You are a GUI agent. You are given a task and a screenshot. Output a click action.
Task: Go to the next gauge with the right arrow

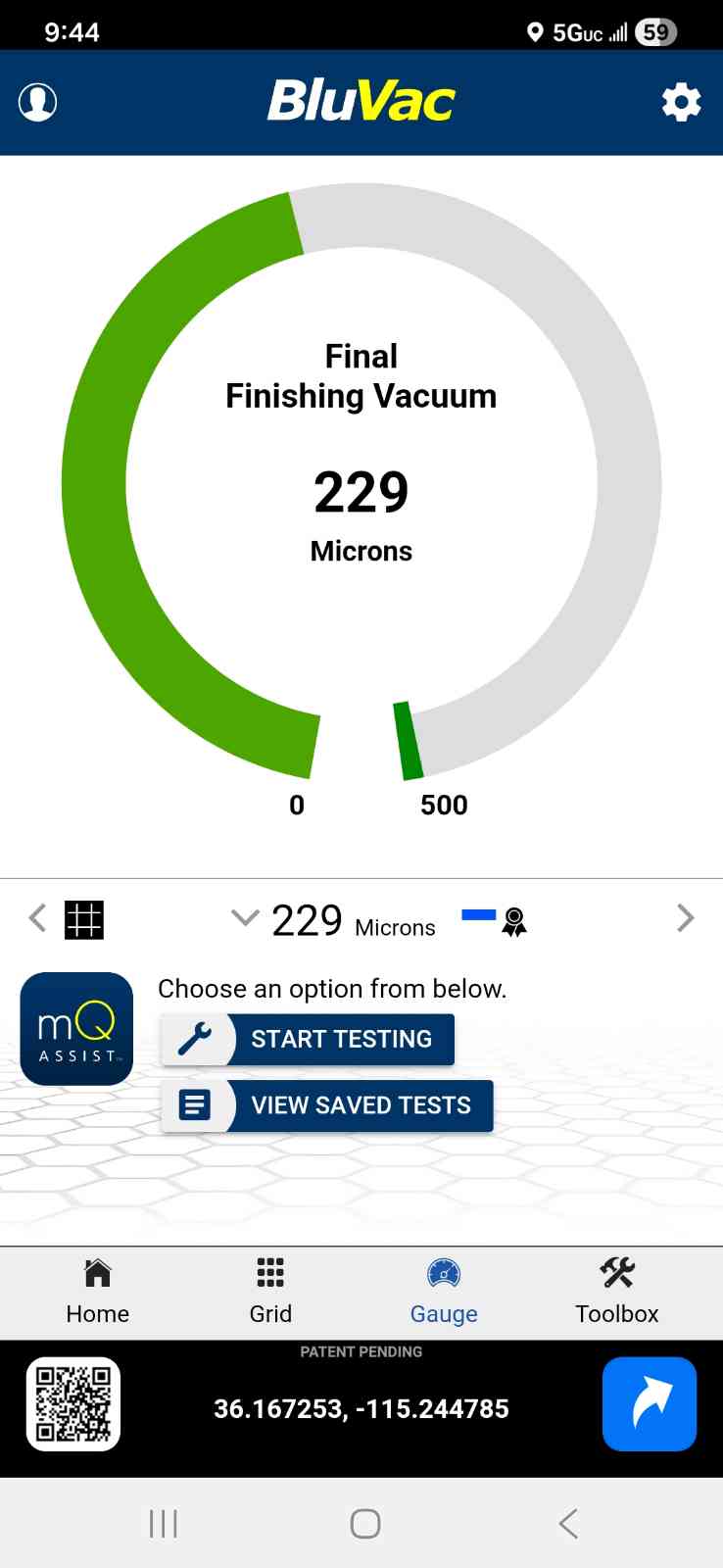[x=685, y=918]
